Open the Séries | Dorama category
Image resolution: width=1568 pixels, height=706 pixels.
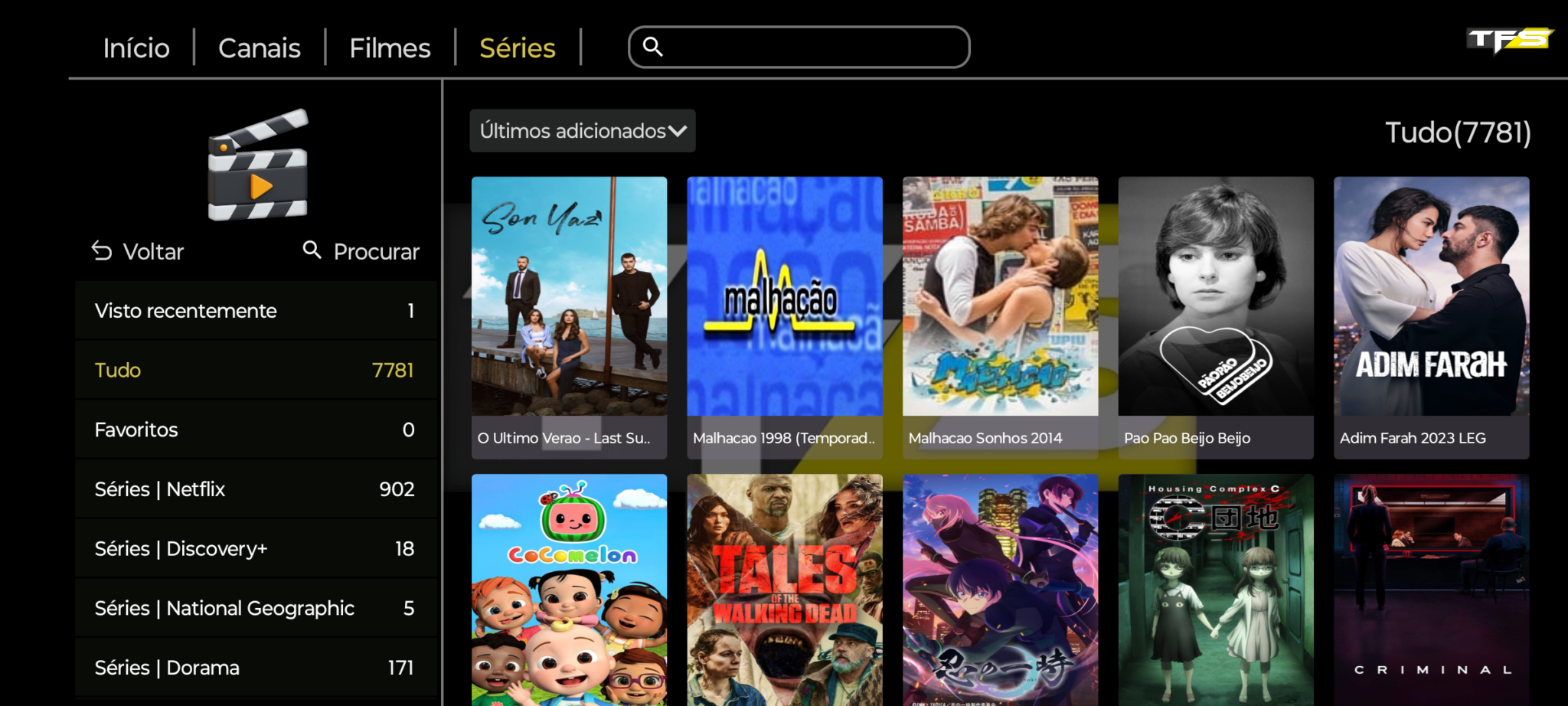tap(255, 668)
